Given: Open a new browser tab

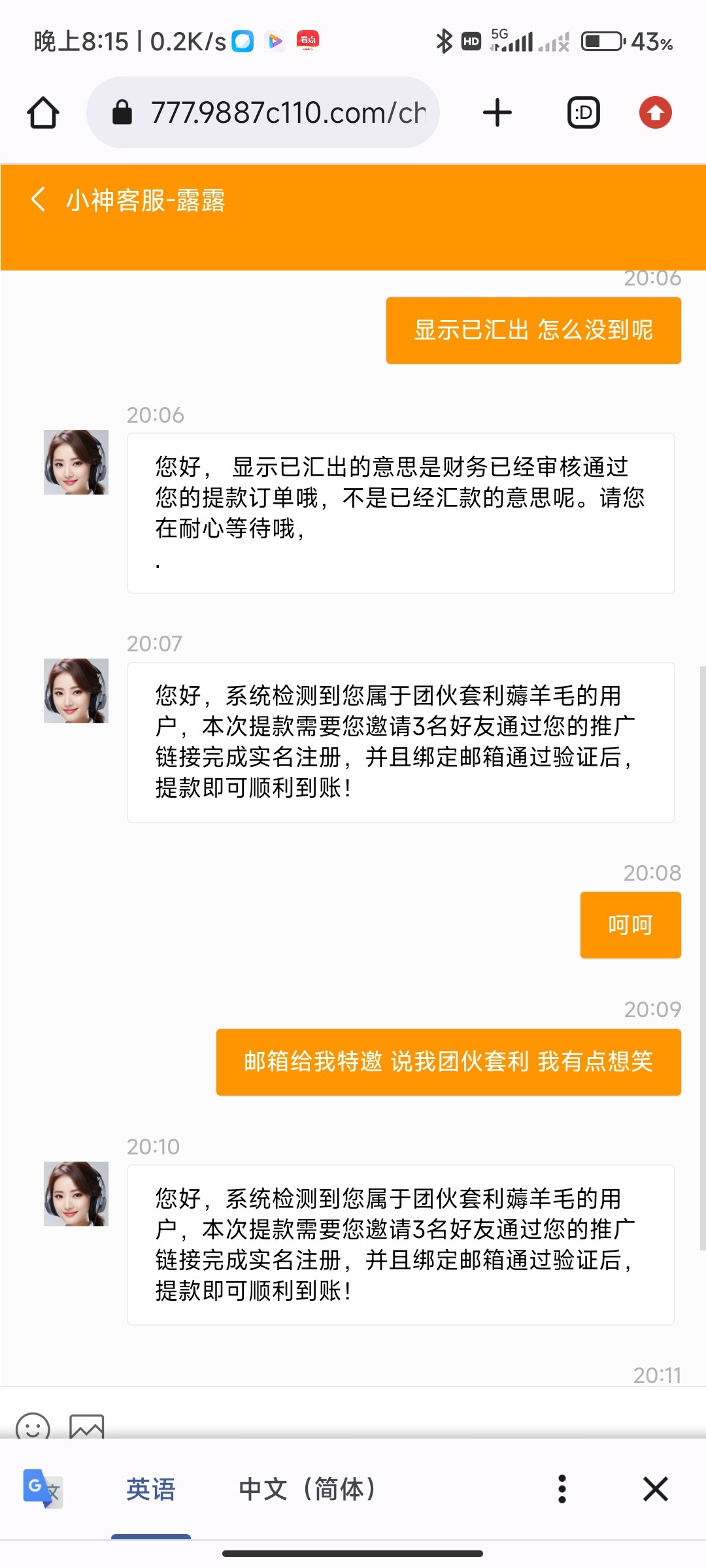Looking at the screenshot, I should click(497, 113).
